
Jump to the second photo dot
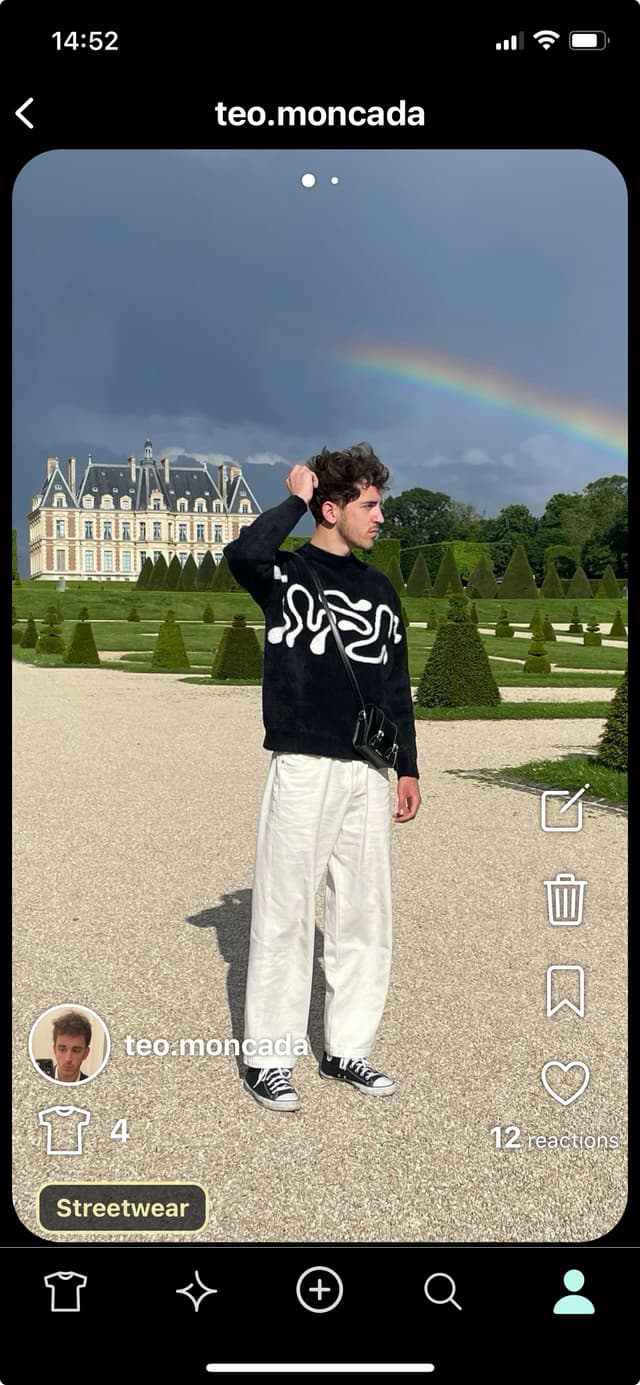point(334,181)
